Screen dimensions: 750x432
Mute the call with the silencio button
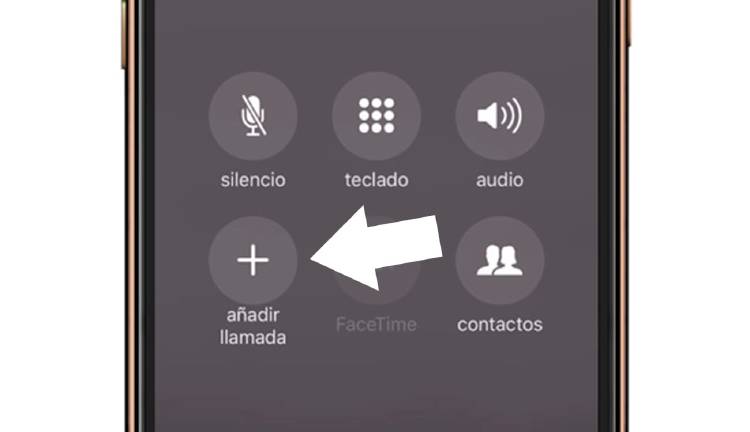(253, 117)
